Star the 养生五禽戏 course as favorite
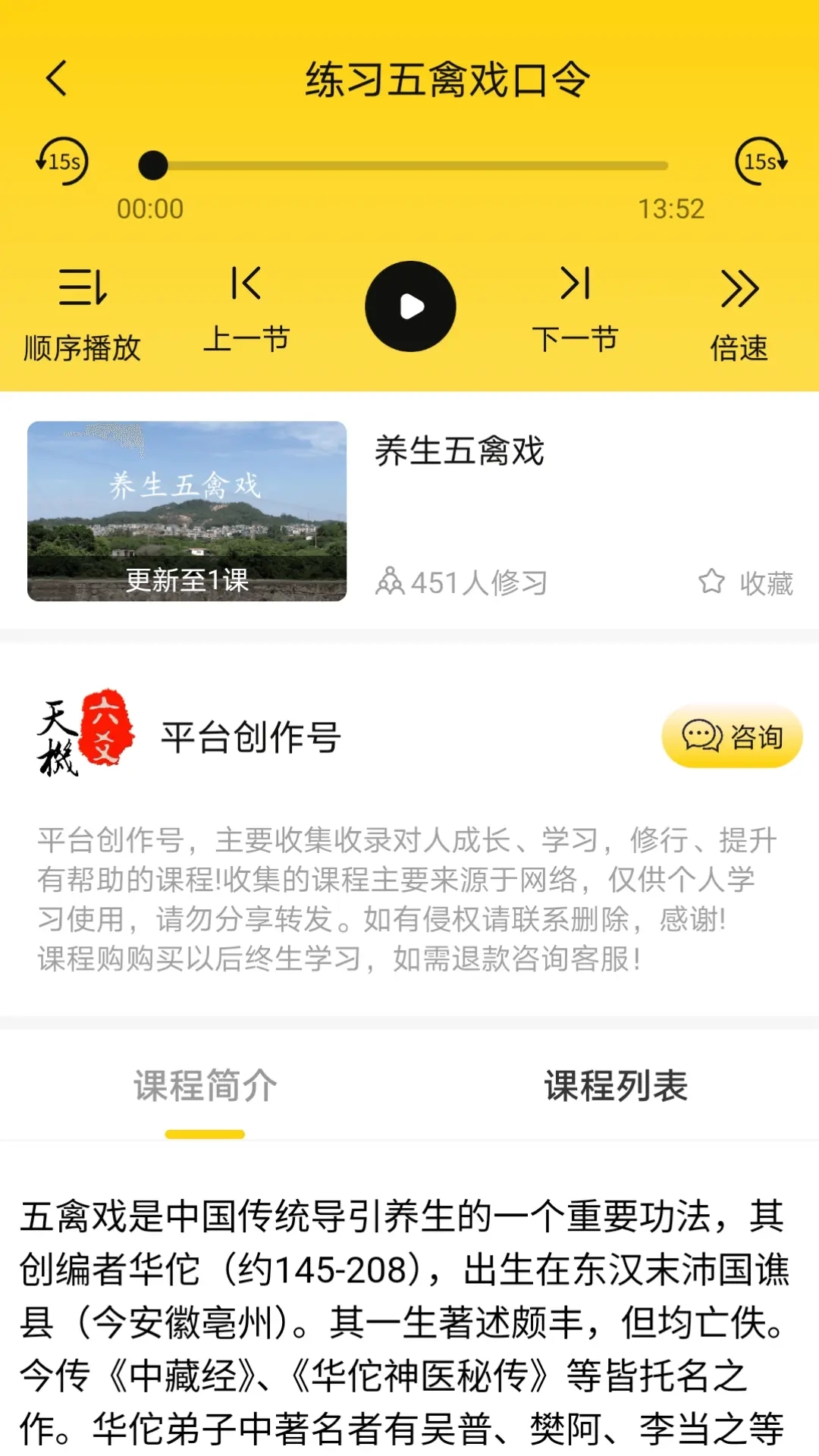Viewport: 819px width, 1456px height. click(711, 582)
